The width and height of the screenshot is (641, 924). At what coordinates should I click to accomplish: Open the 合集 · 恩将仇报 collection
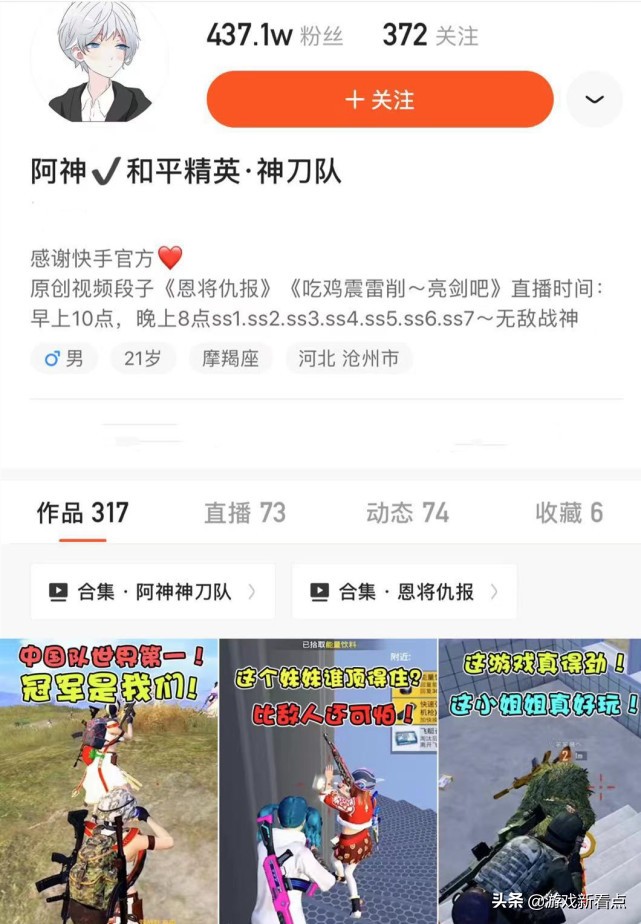[404, 591]
